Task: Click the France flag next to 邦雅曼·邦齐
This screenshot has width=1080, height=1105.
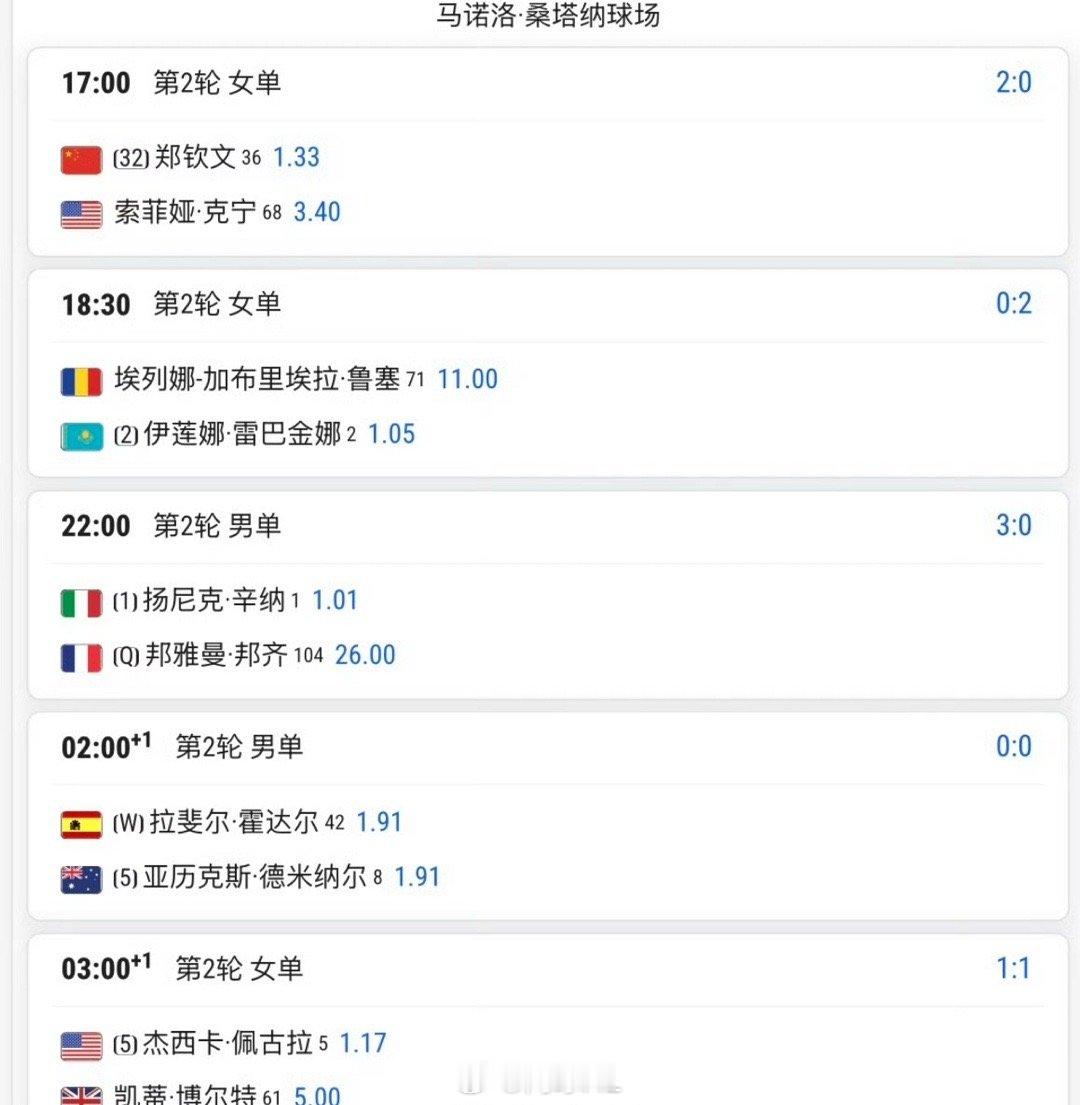Action: (x=80, y=655)
